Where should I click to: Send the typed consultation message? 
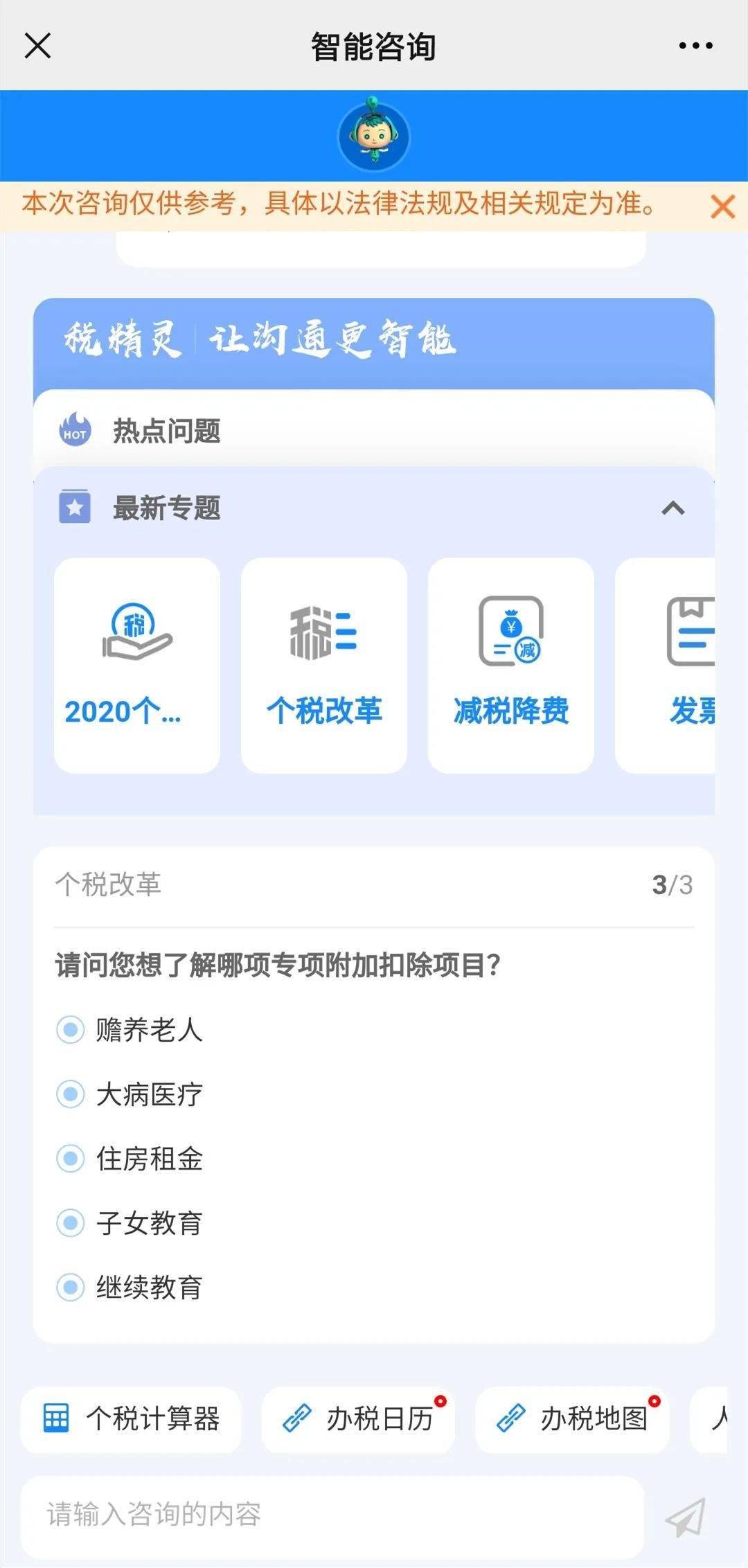point(686,1517)
